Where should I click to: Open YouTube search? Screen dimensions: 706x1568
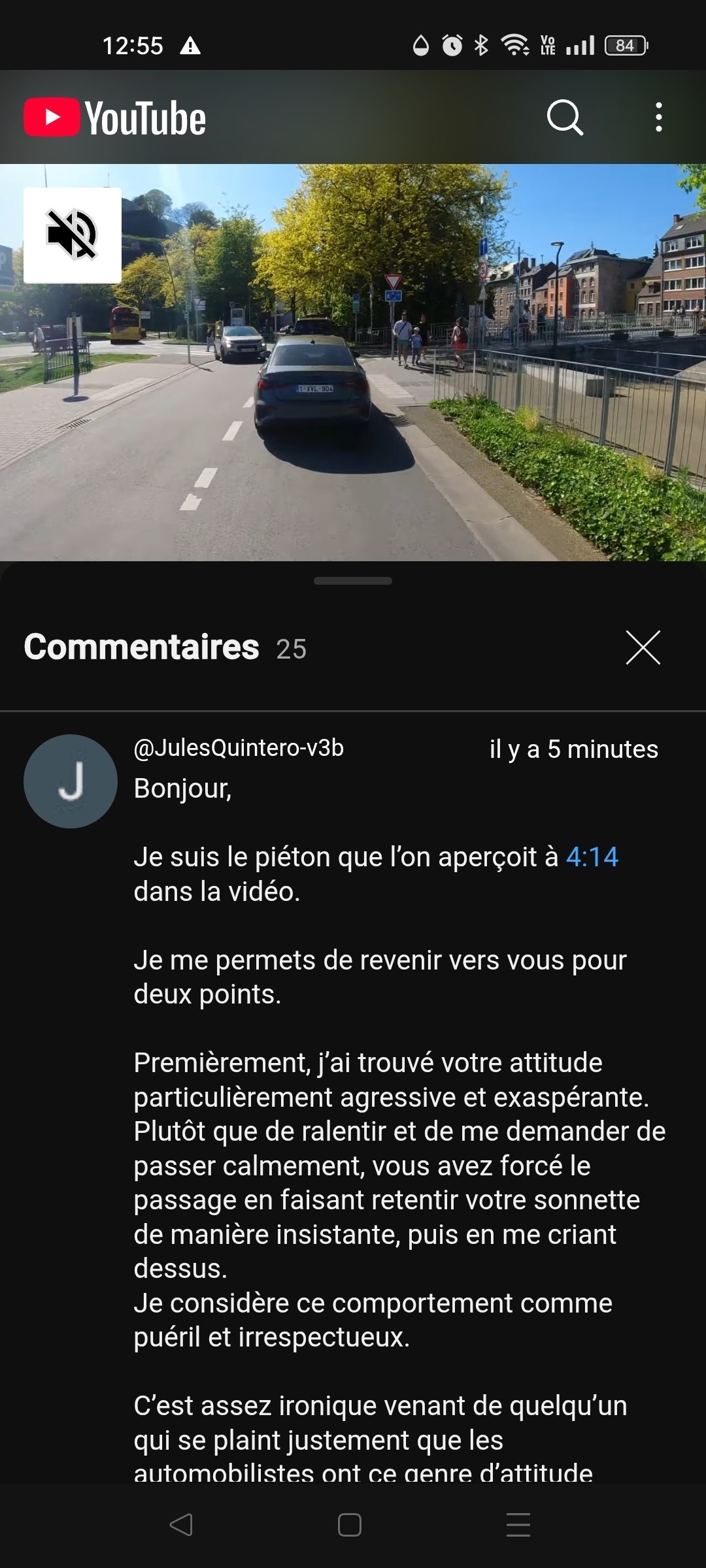[565, 118]
